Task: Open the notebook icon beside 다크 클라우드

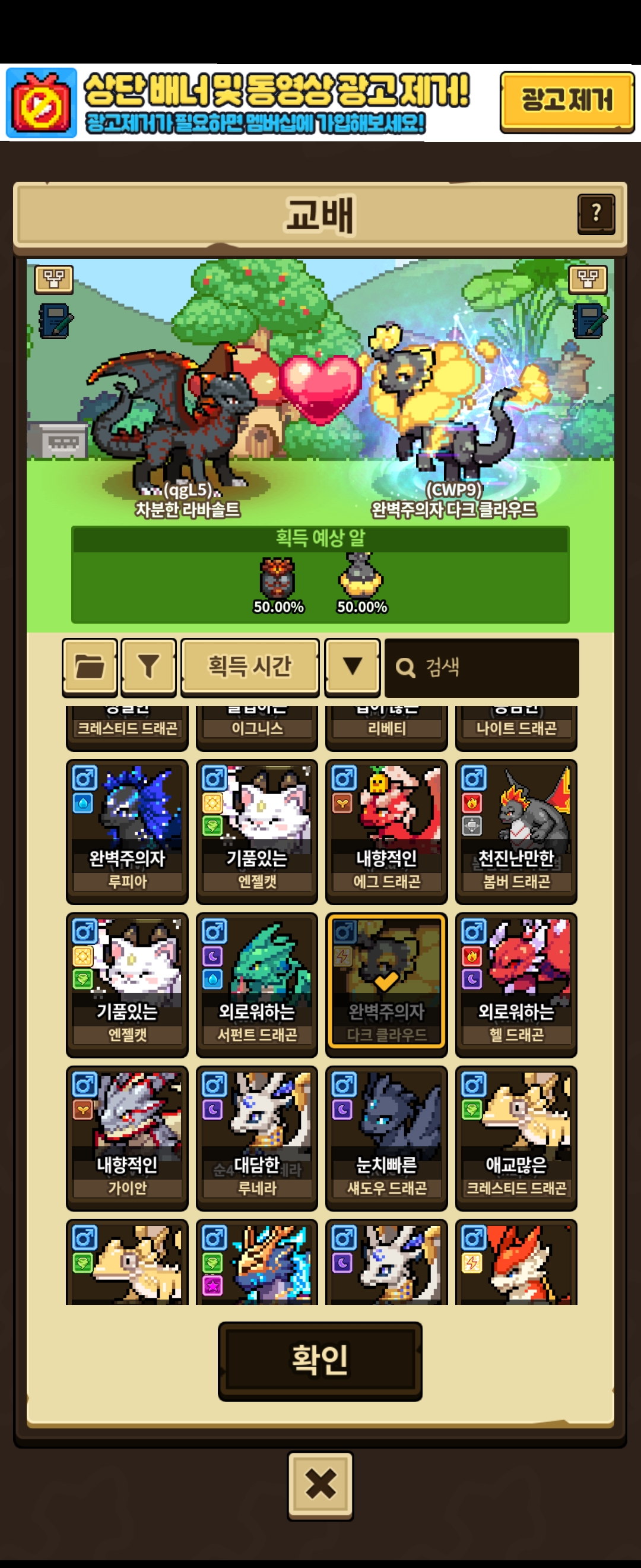Action: coord(590,321)
